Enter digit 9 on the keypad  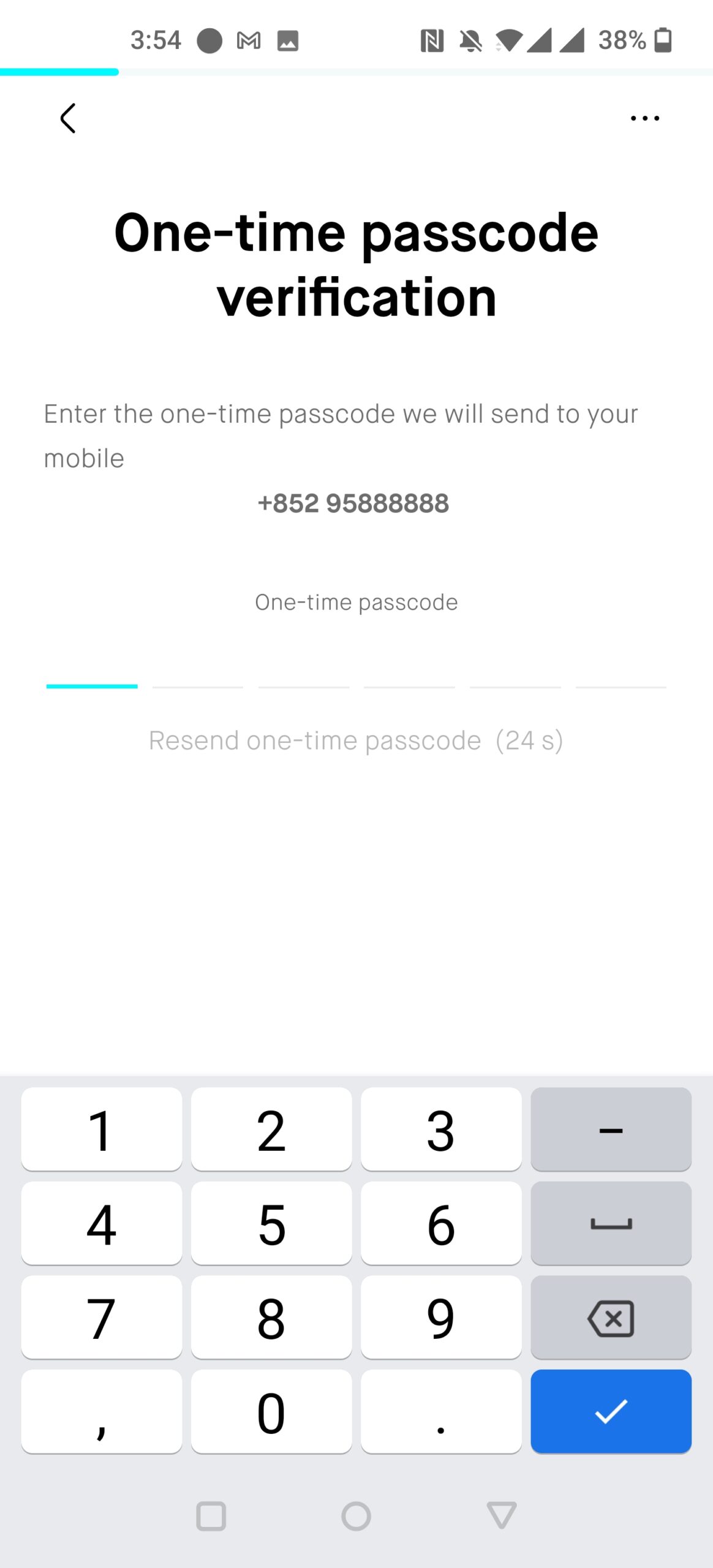pos(441,1317)
